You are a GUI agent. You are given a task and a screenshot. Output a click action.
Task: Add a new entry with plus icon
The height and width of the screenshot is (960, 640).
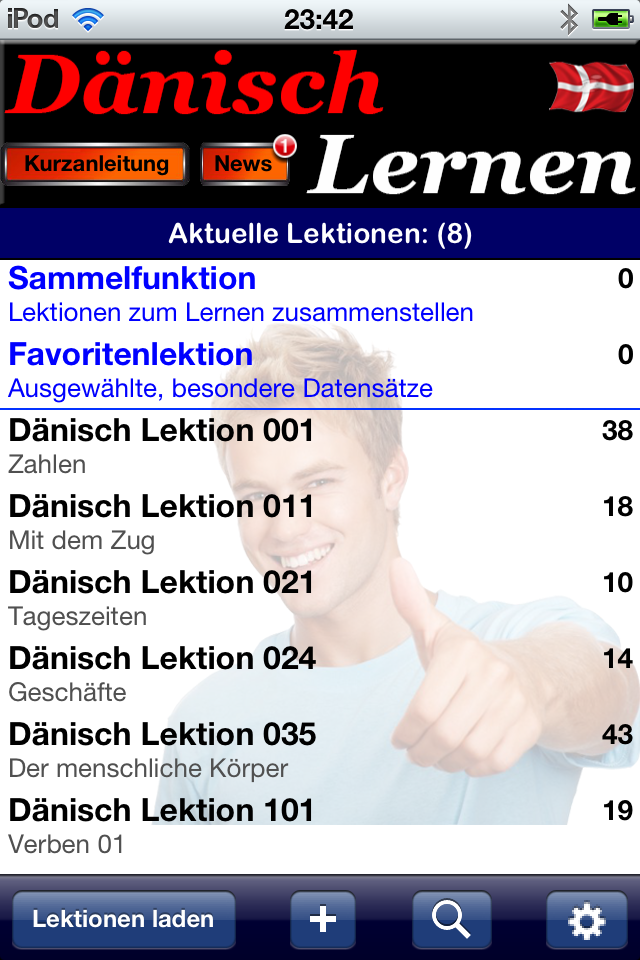click(x=323, y=920)
